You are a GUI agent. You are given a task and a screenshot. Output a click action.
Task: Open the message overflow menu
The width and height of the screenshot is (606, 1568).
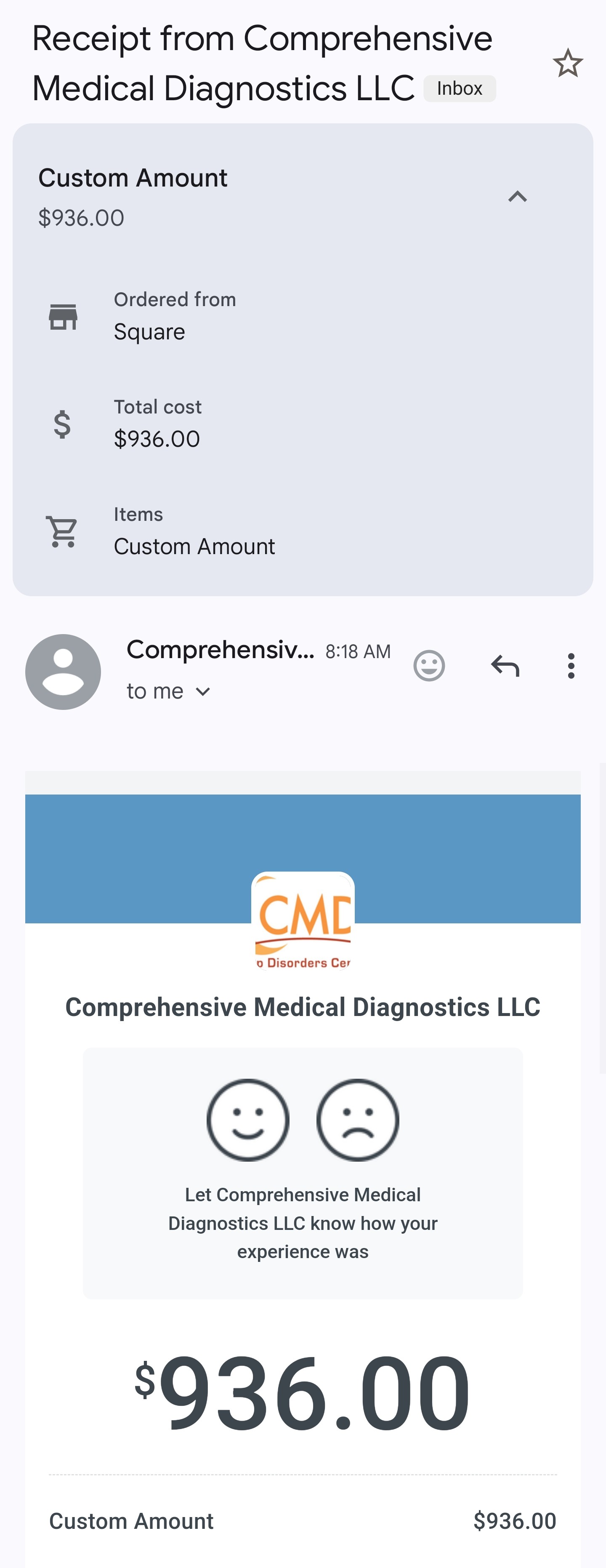571,666
